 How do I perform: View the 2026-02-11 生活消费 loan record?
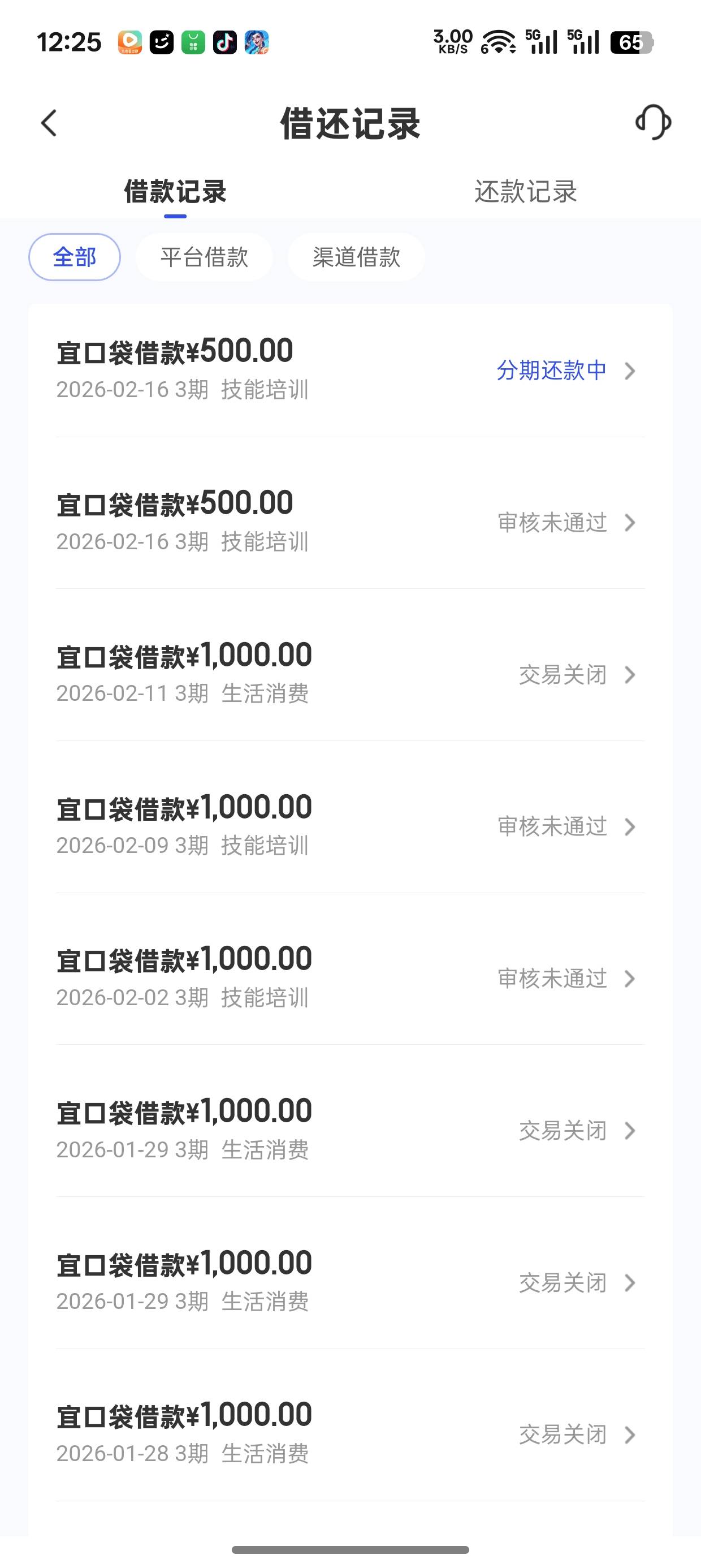(x=350, y=674)
